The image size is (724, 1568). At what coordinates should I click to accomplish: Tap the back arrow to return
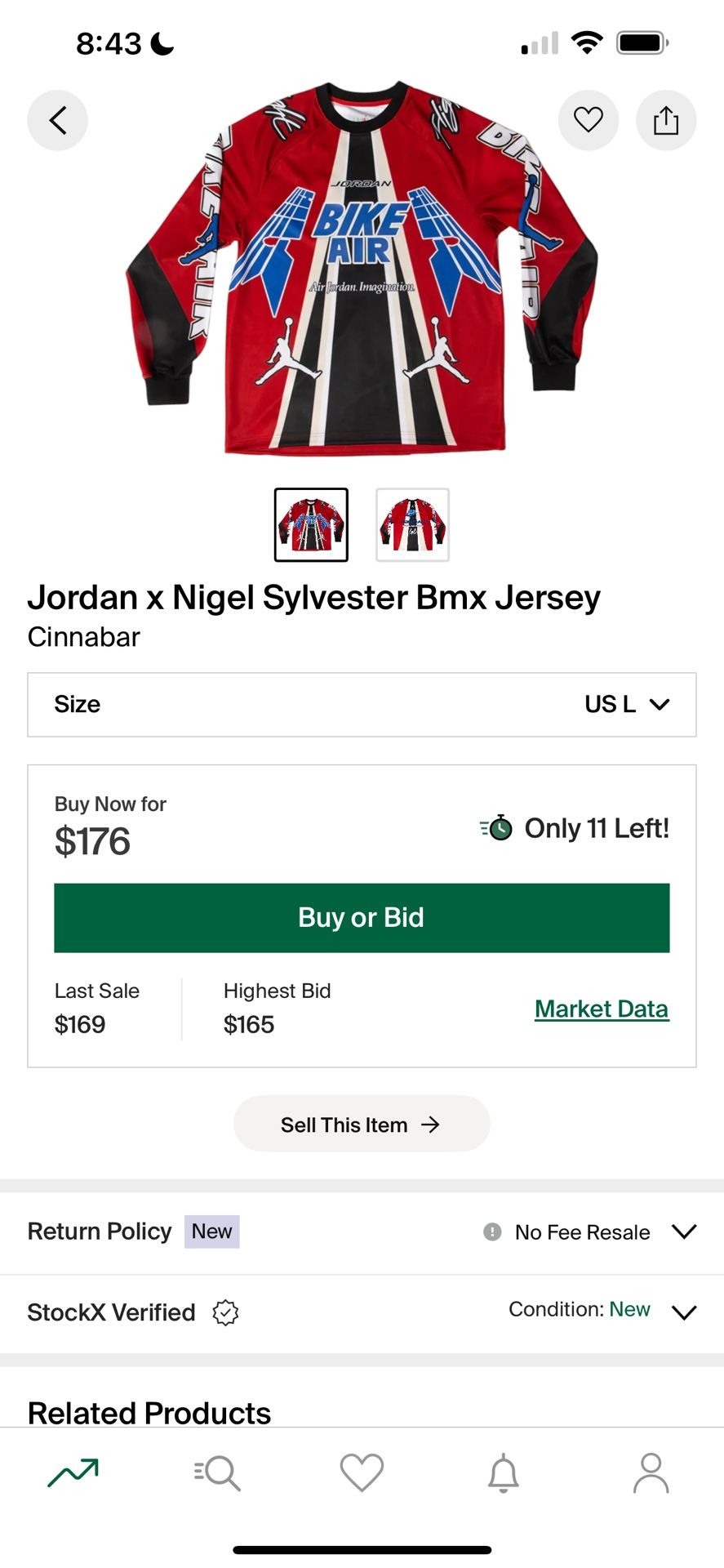[57, 120]
